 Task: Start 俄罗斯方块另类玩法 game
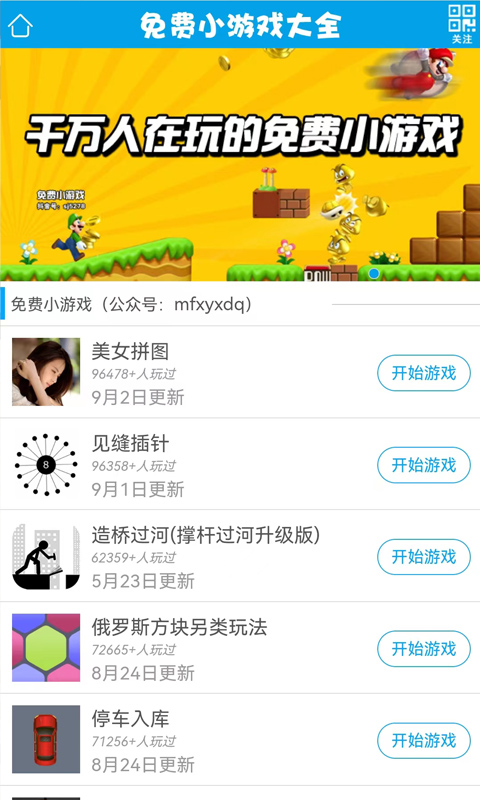423,648
